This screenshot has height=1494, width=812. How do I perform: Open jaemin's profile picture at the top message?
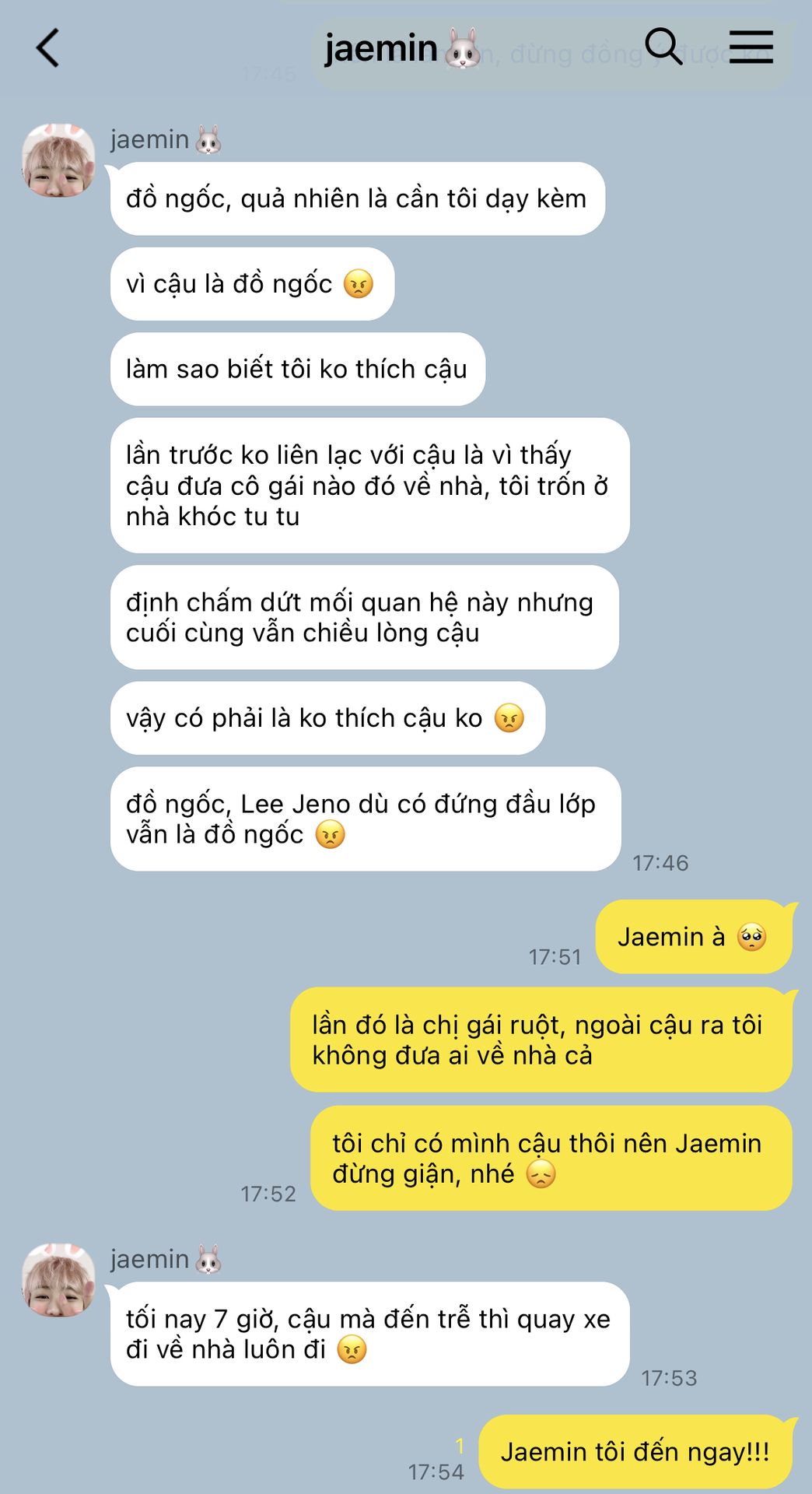[x=58, y=160]
